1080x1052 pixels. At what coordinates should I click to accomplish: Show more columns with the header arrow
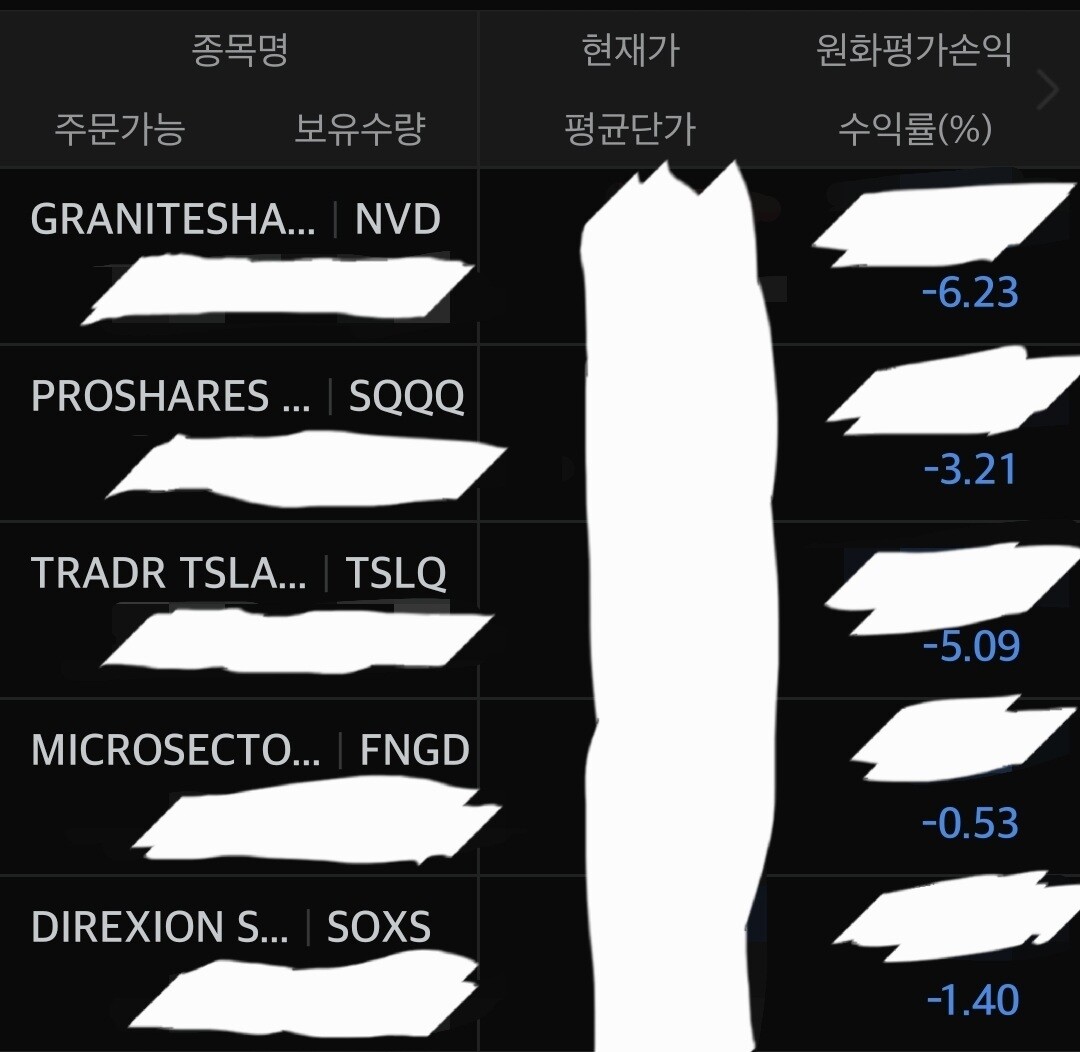(x=1048, y=91)
